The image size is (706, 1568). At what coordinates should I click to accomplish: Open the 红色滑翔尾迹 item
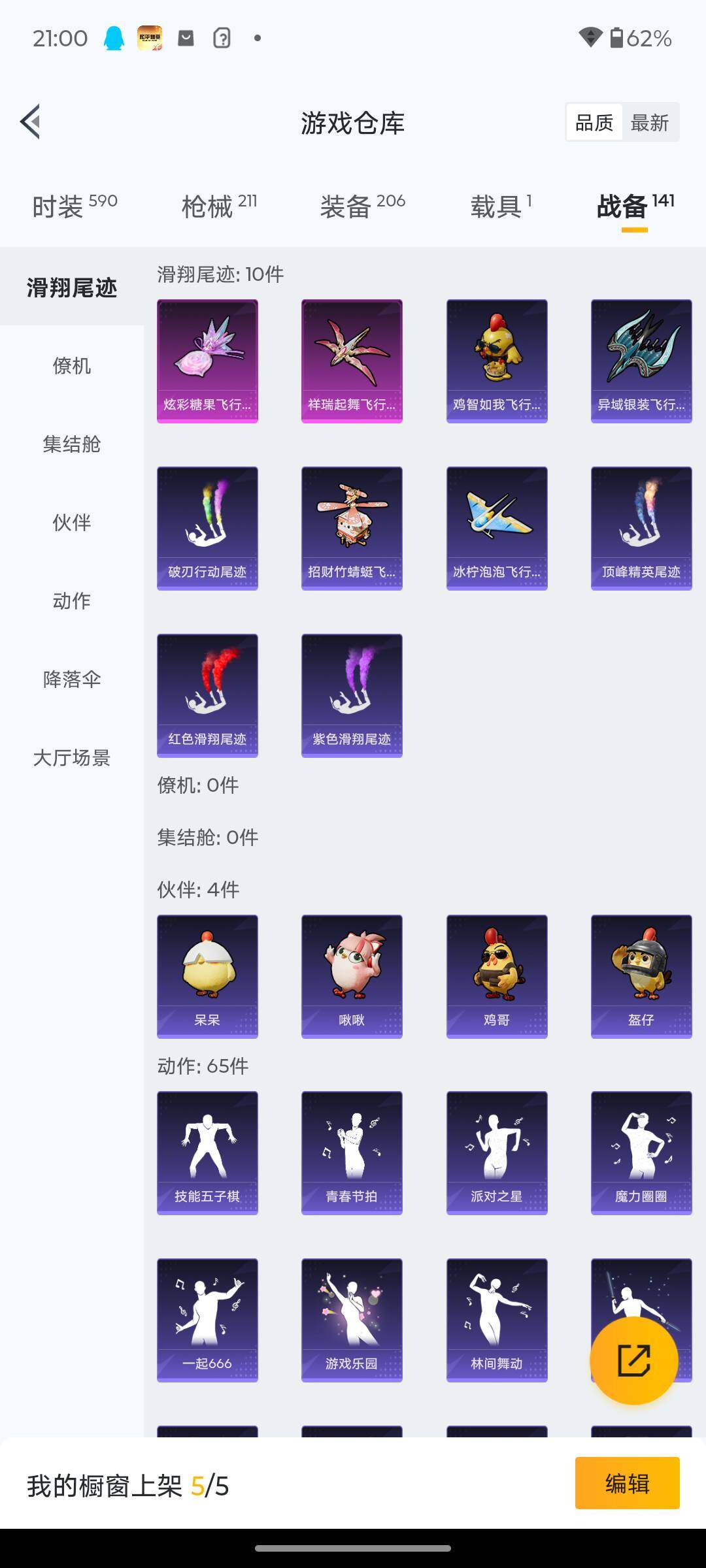pos(207,695)
